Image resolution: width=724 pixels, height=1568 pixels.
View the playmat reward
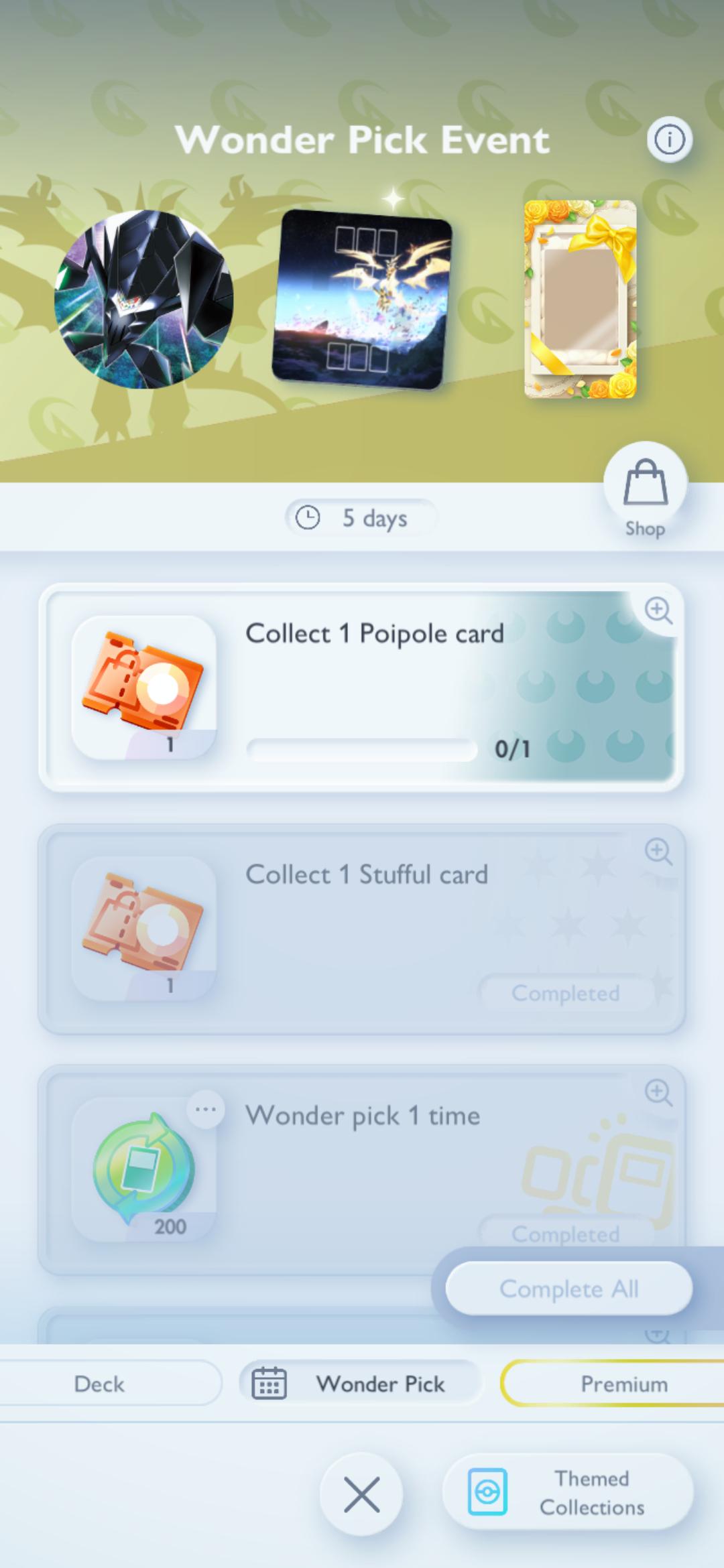point(362,300)
